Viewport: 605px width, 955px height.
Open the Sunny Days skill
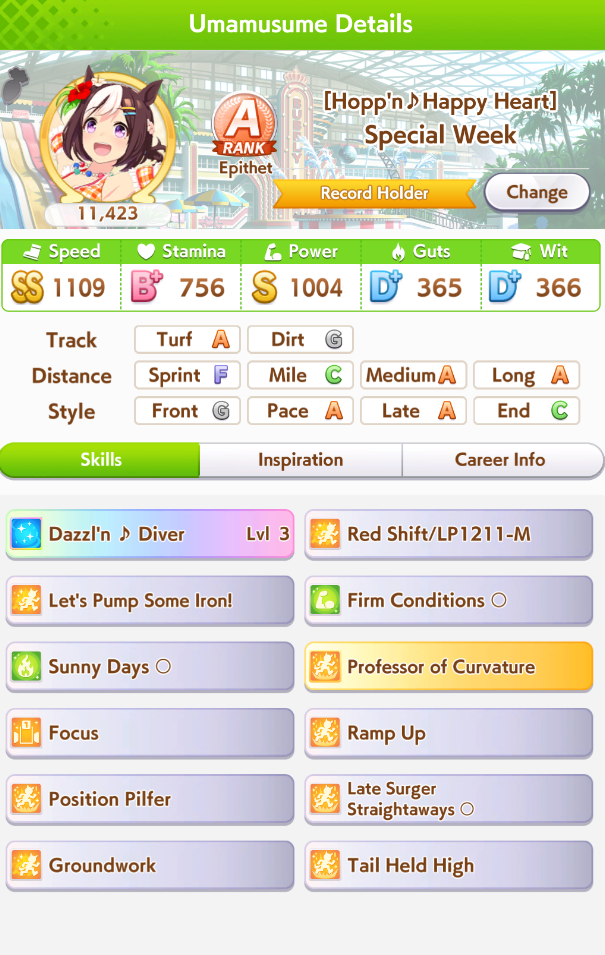150,667
